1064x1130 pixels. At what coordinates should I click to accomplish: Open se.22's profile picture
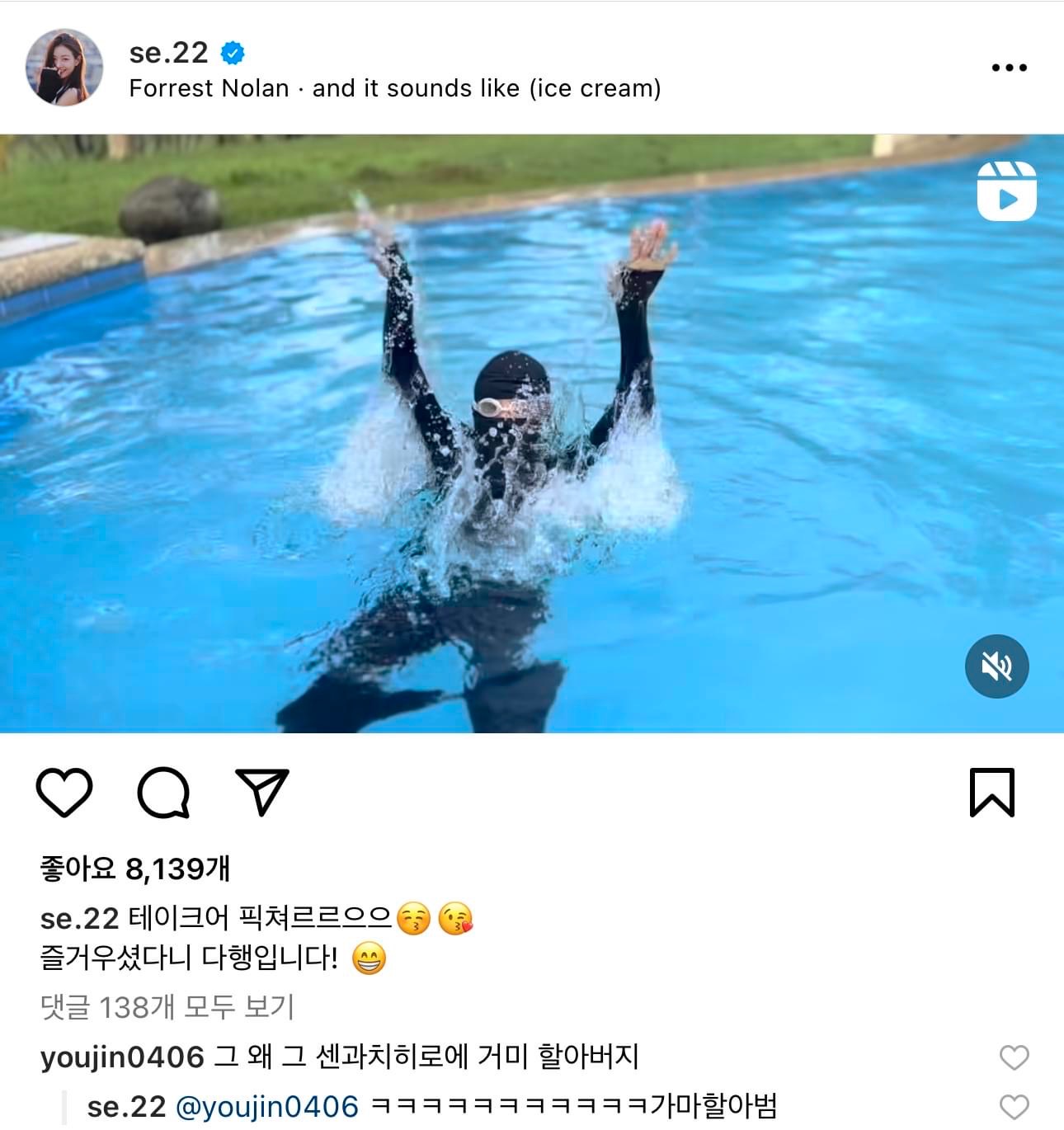click(64, 68)
